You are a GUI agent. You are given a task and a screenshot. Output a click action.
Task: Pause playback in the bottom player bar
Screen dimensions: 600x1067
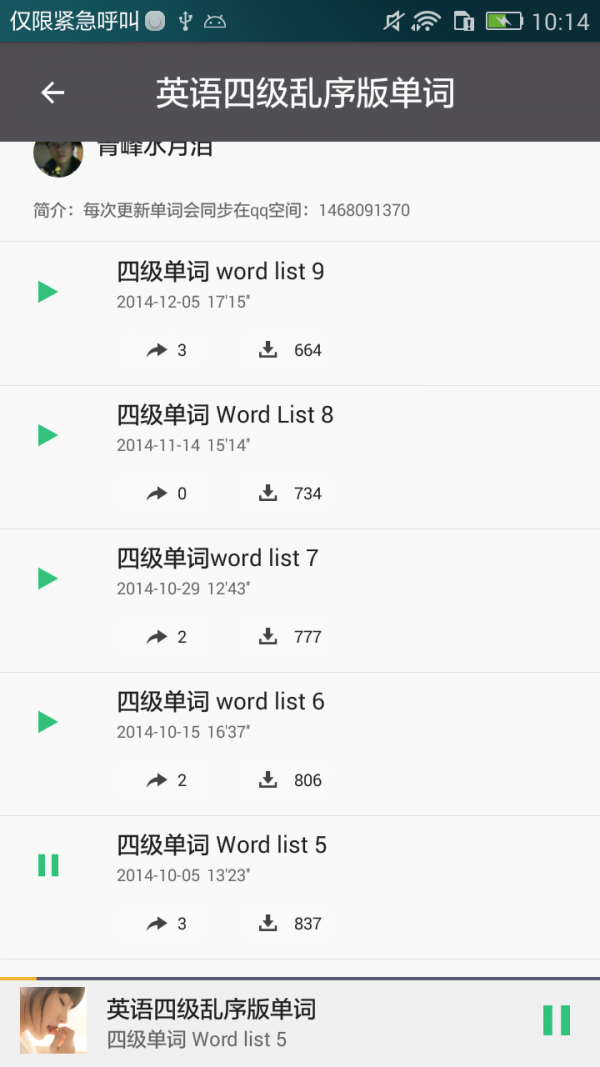tap(556, 1020)
